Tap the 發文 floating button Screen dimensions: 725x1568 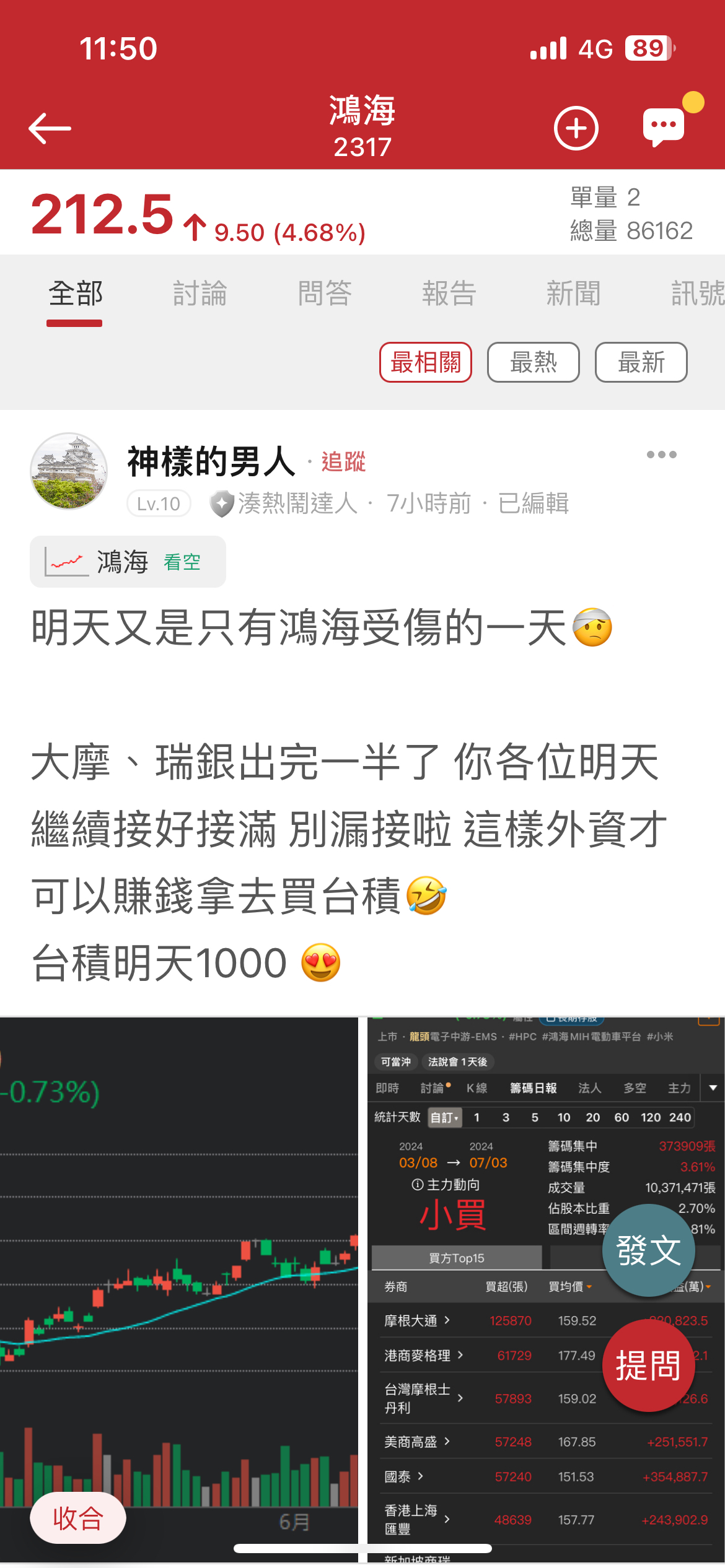648,1250
